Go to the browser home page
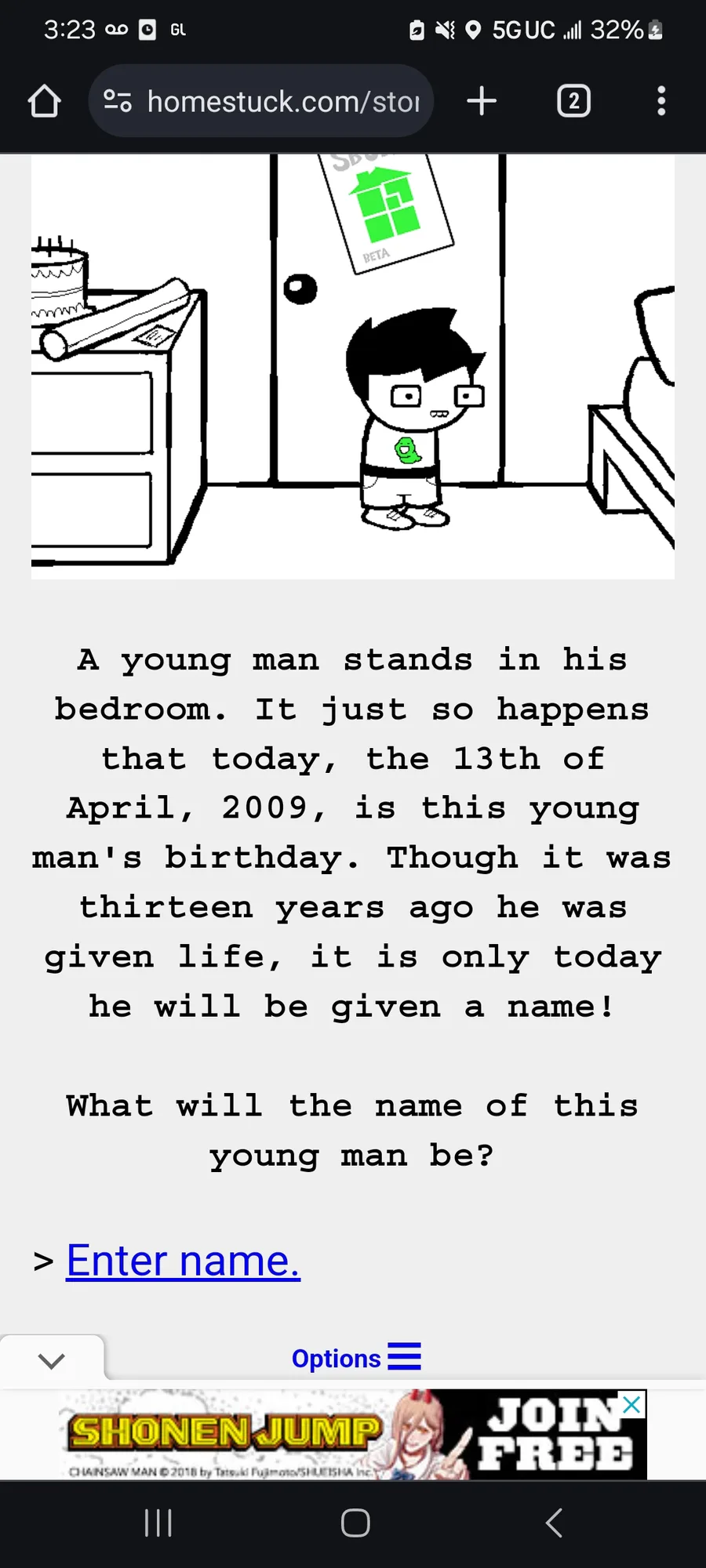 coord(44,101)
